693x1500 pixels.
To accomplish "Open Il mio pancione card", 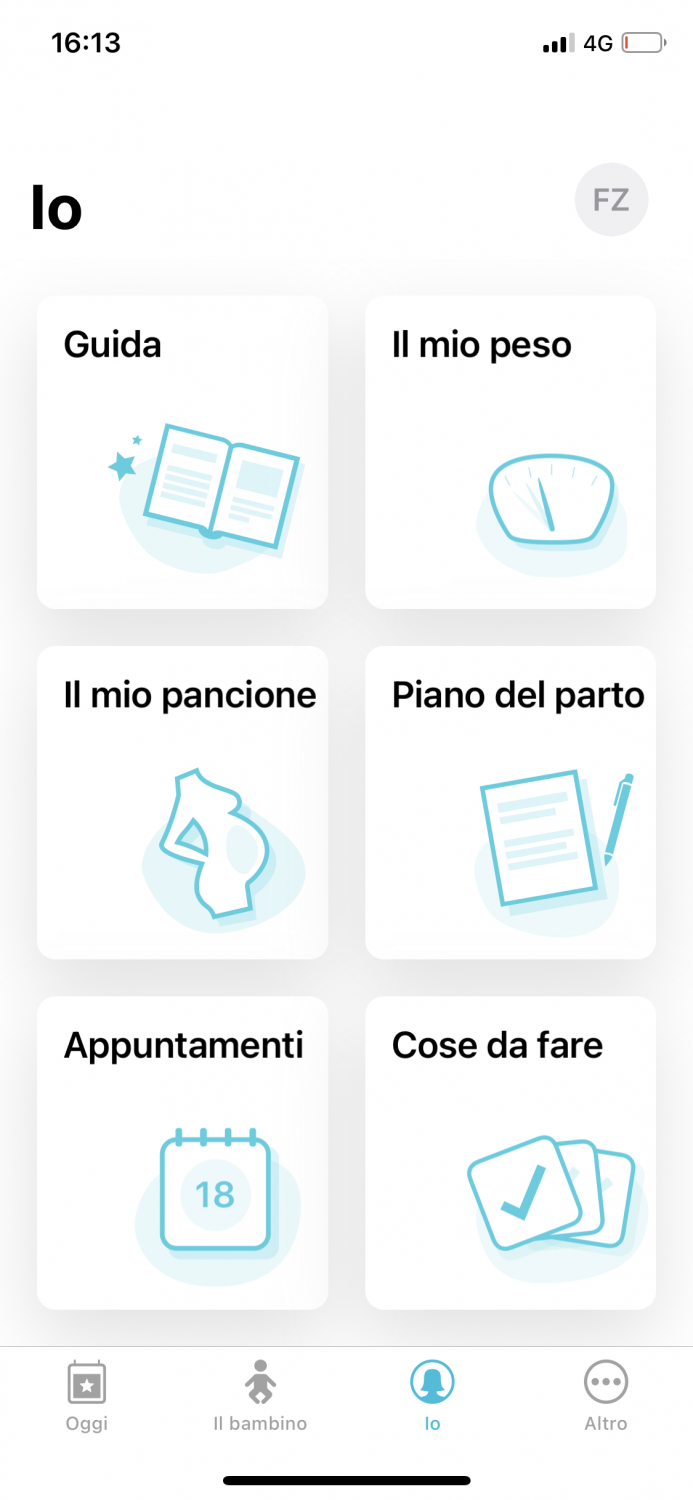I will coord(182,802).
